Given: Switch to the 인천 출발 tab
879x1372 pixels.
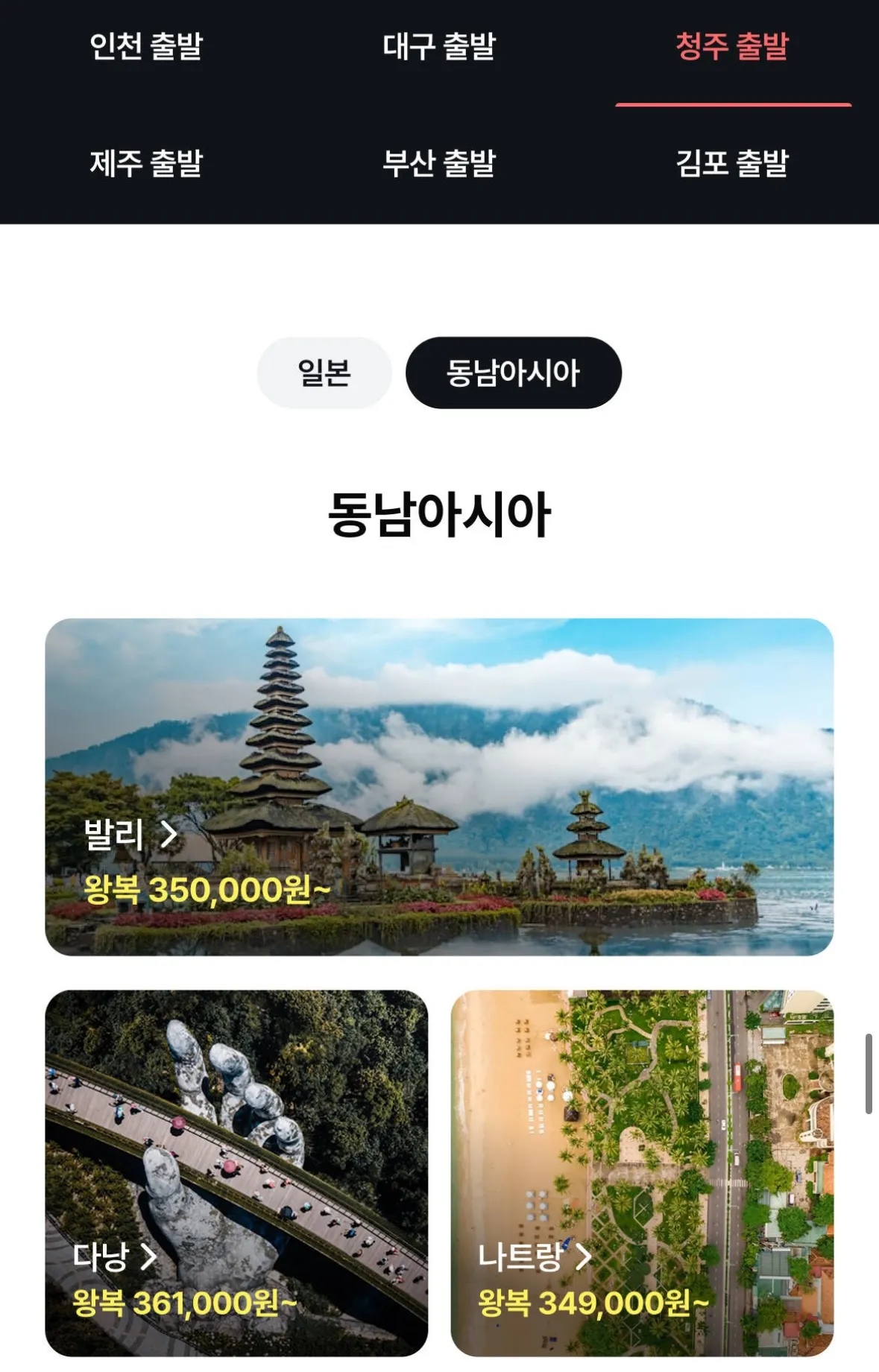Looking at the screenshot, I should [x=146, y=46].
